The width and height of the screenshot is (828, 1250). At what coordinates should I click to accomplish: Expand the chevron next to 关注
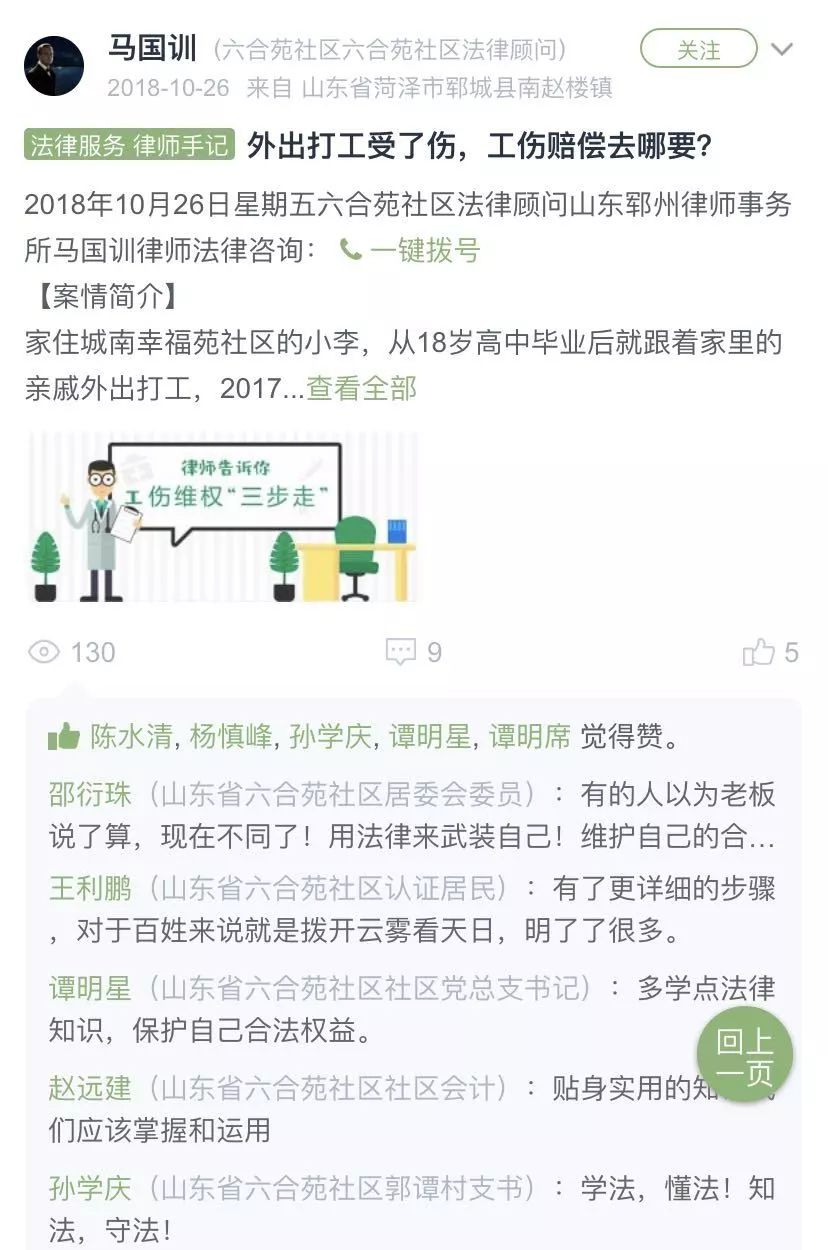coord(783,49)
